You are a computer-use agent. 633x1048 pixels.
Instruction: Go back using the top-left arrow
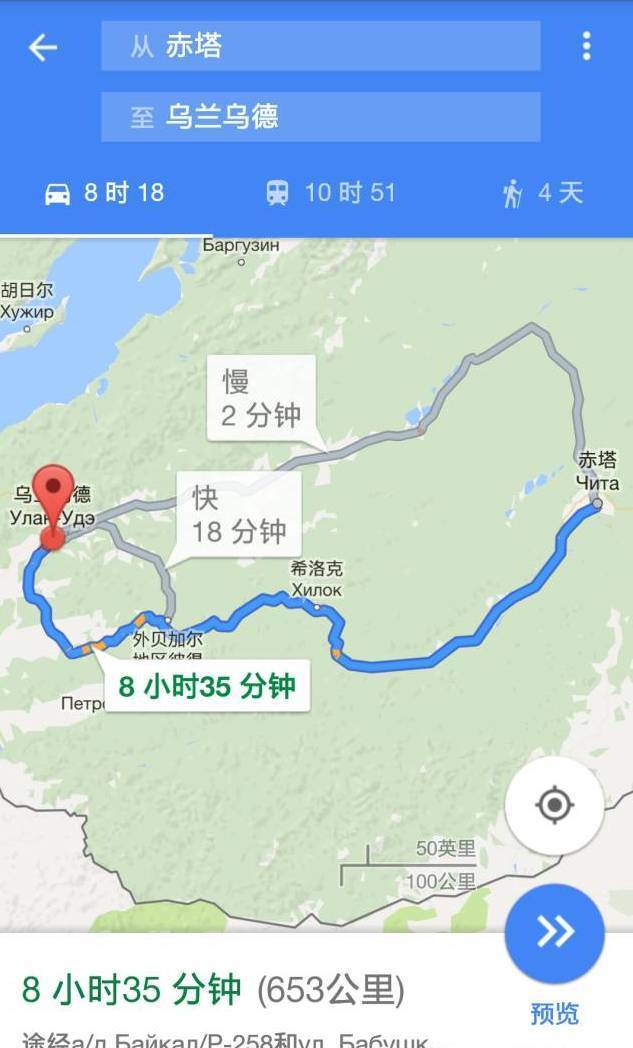pos(42,47)
